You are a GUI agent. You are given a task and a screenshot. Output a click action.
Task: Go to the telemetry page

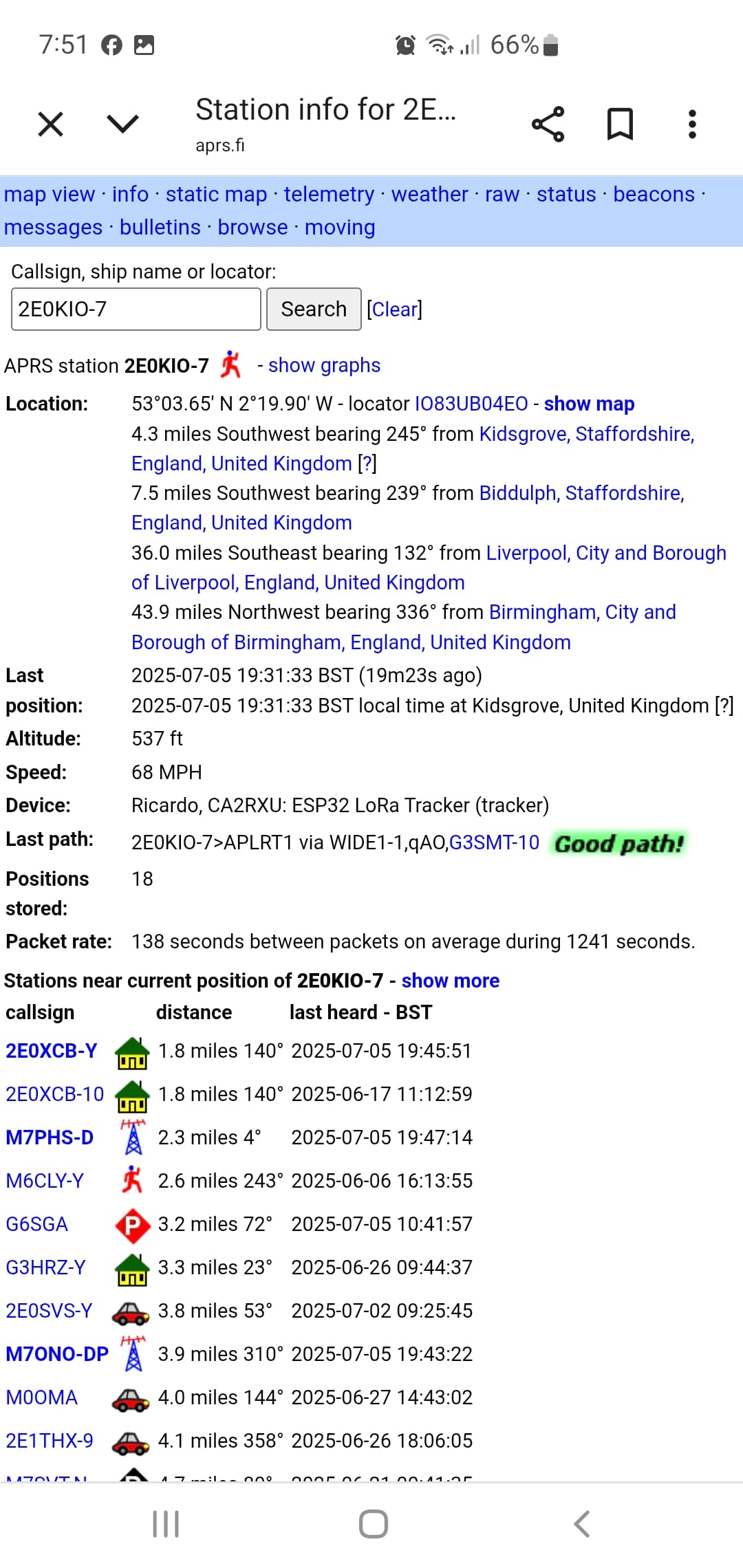tap(329, 195)
